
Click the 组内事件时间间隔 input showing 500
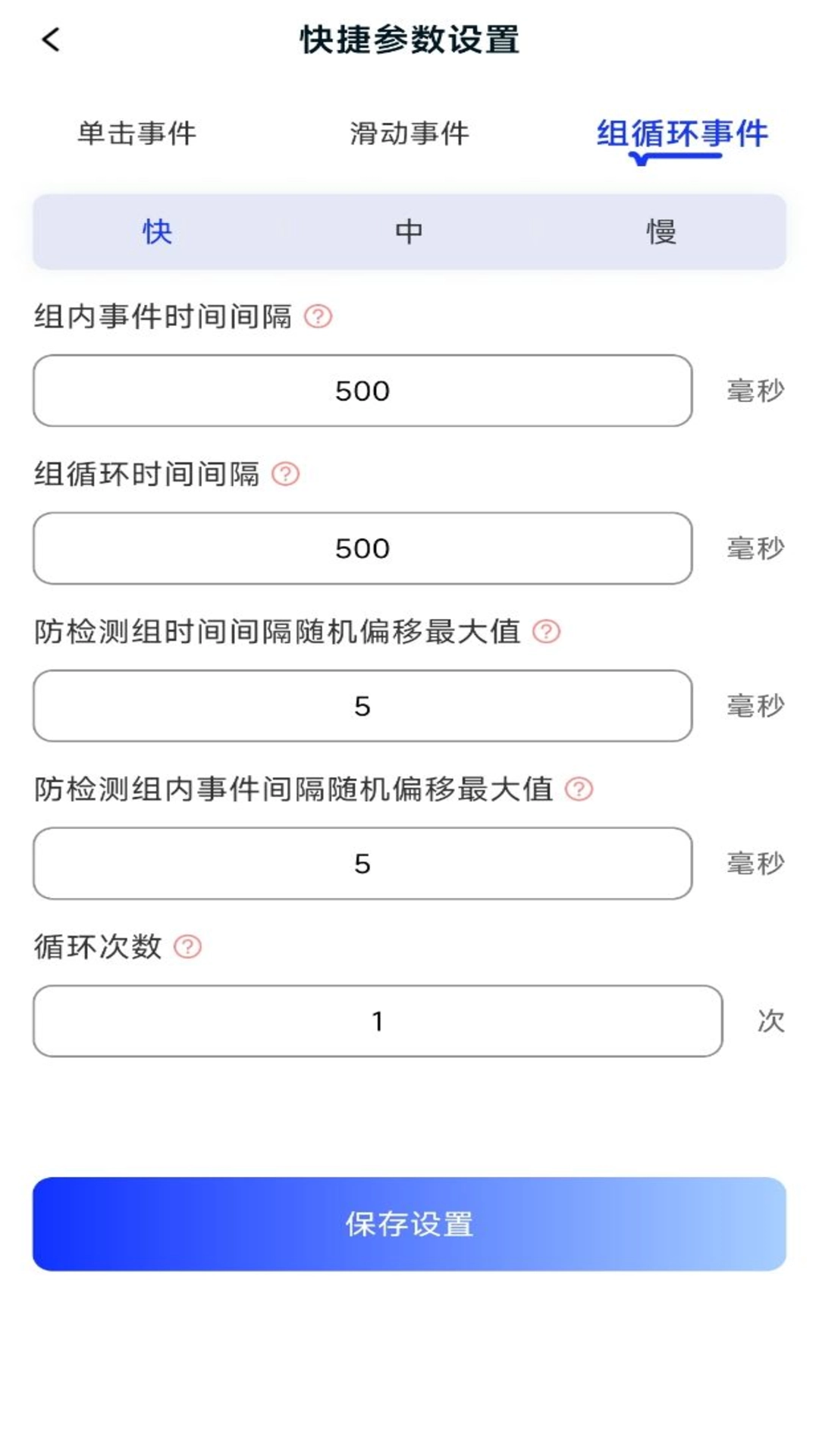click(x=362, y=390)
